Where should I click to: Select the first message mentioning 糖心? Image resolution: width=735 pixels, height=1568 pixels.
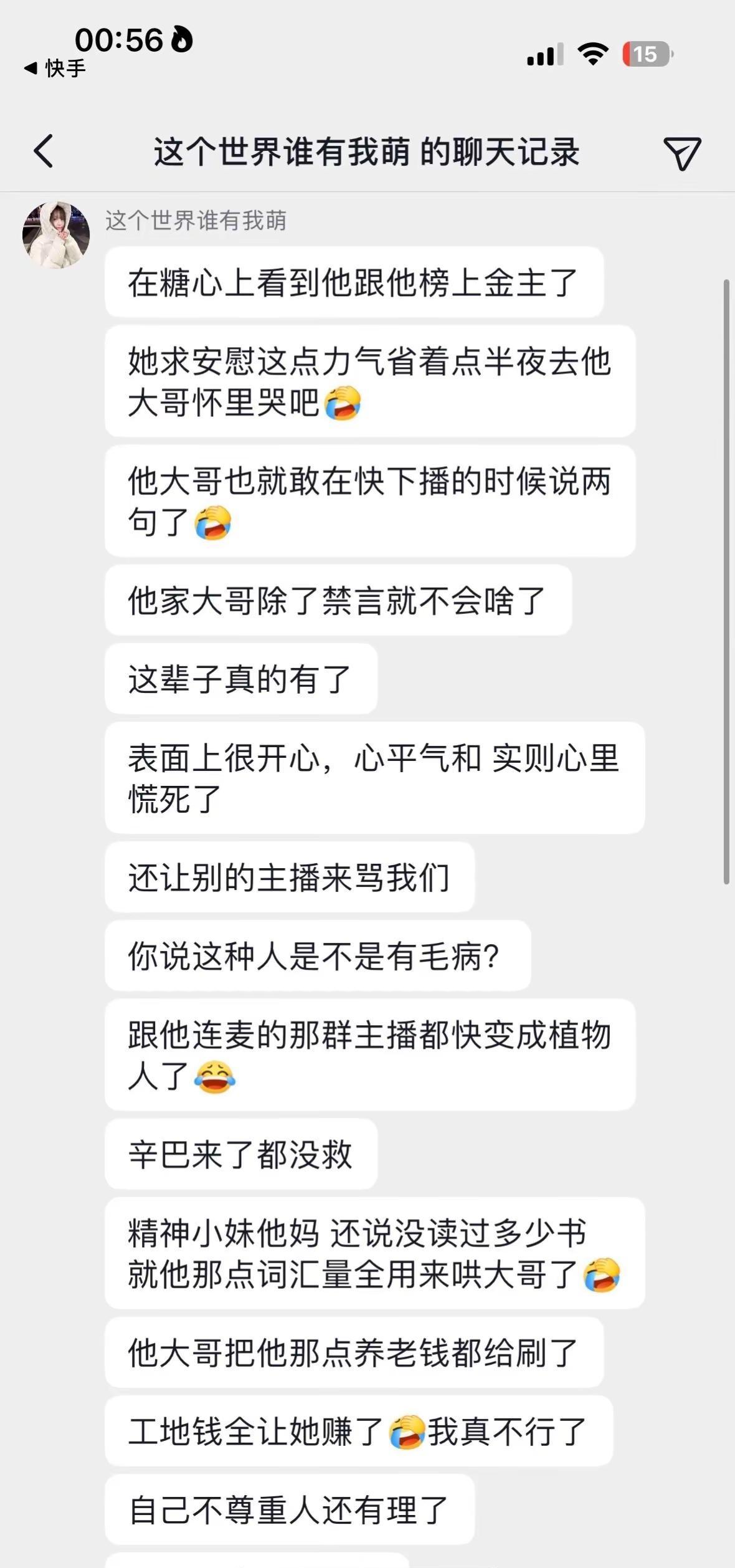click(354, 283)
